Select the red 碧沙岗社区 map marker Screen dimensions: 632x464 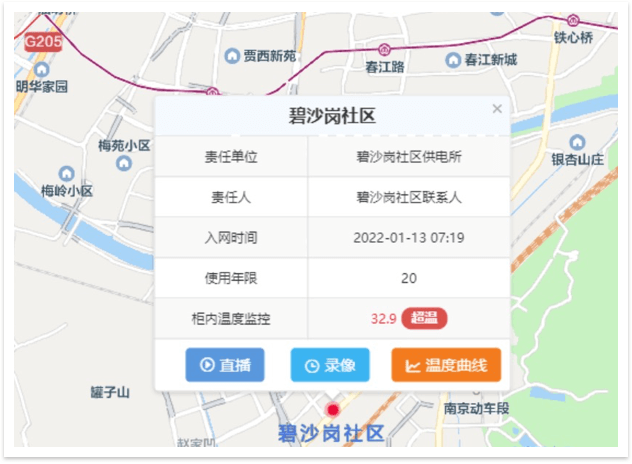pyautogui.click(x=333, y=410)
